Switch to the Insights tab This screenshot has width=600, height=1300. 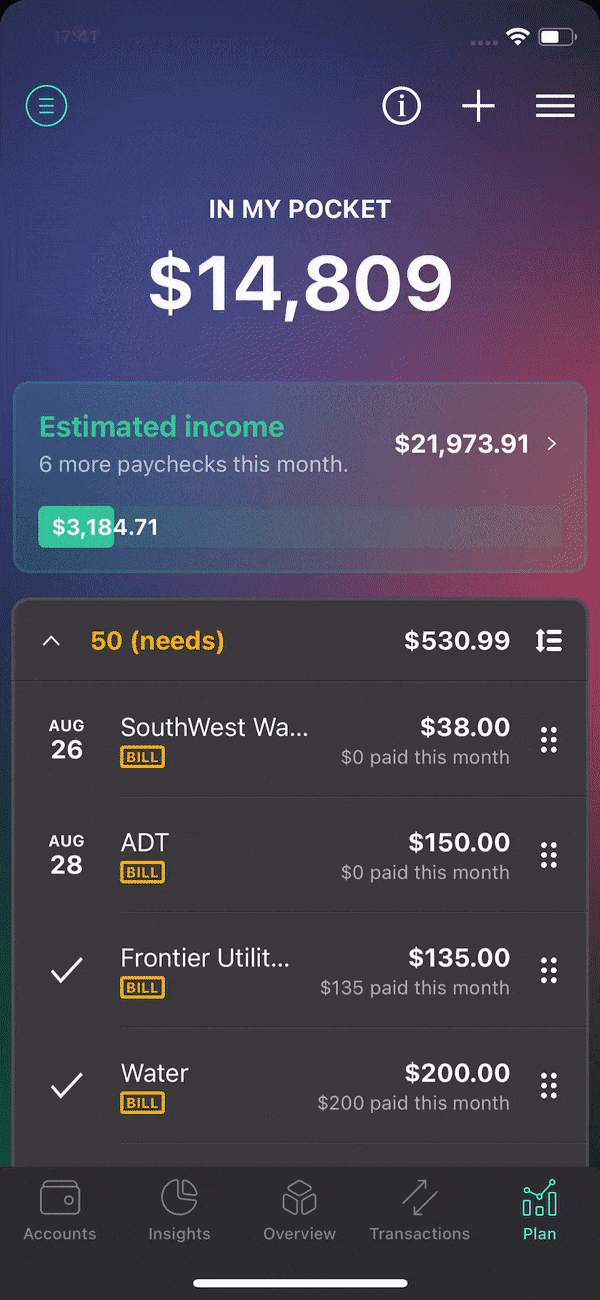pyautogui.click(x=180, y=1210)
